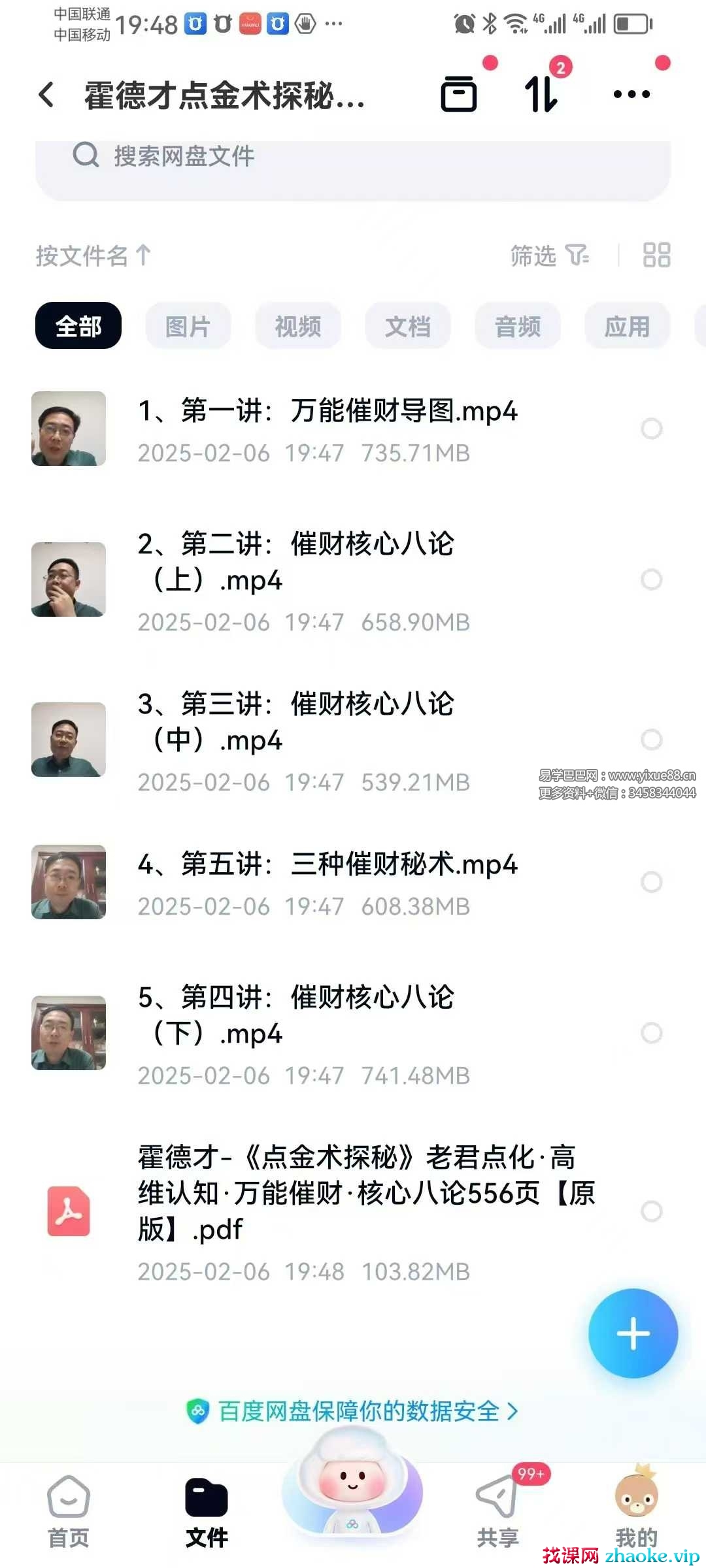Open the transfer list arrows icon
Viewport: 706px width, 1568px height.
[x=541, y=93]
